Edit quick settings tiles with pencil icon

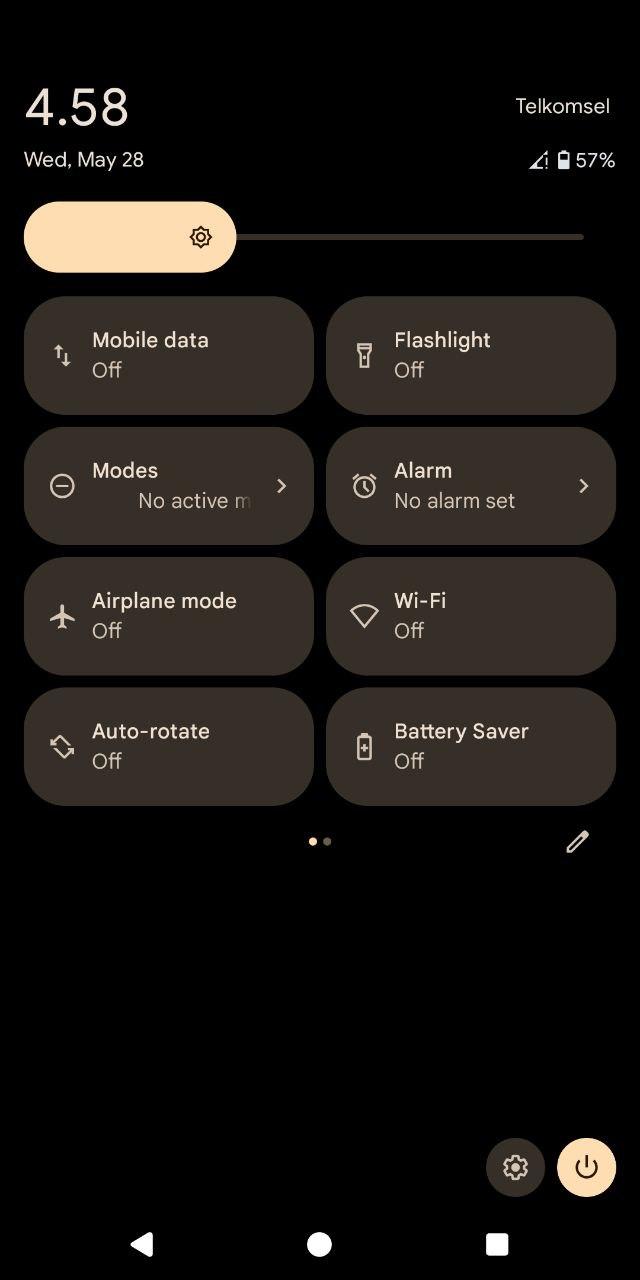pyautogui.click(x=577, y=842)
